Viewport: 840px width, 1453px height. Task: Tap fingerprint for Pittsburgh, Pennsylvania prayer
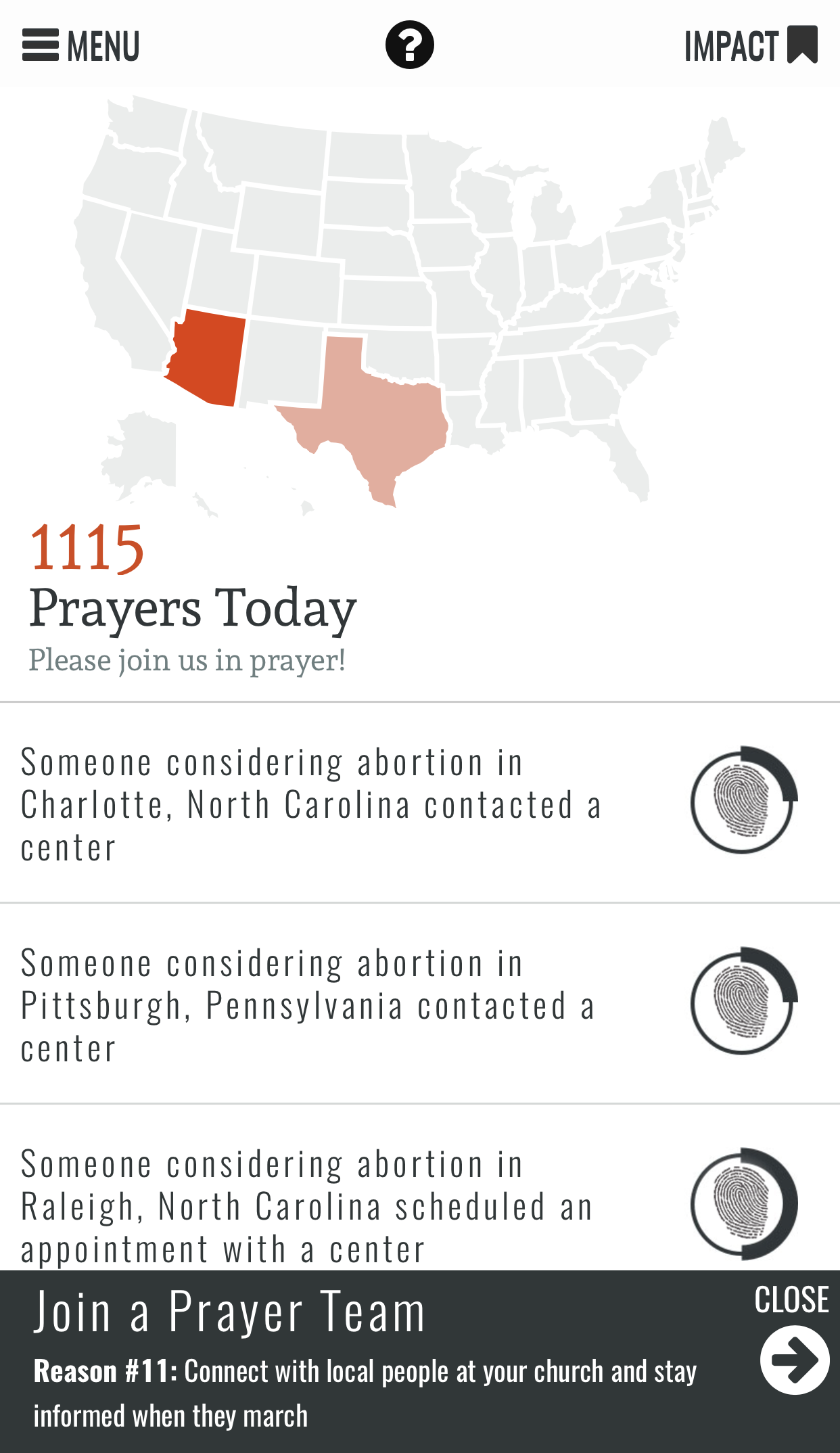click(743, 1002)
